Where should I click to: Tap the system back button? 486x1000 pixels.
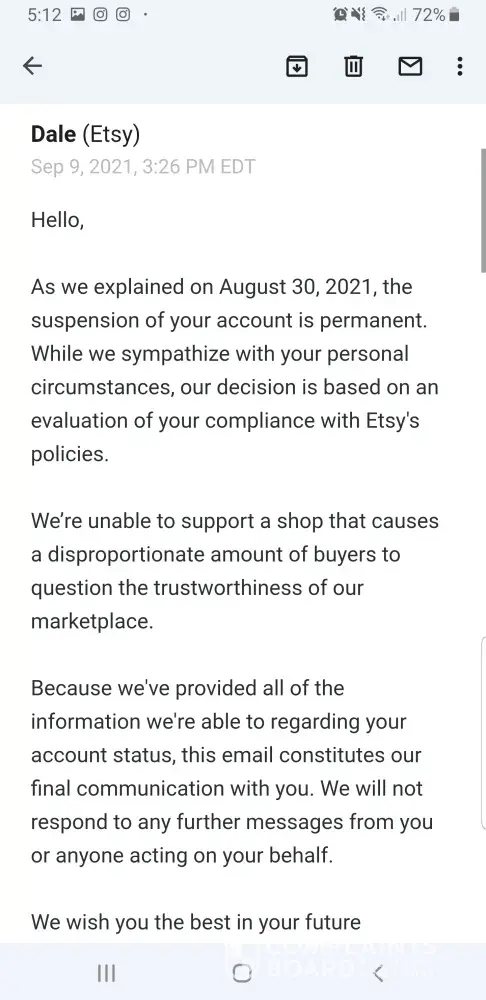378,973
